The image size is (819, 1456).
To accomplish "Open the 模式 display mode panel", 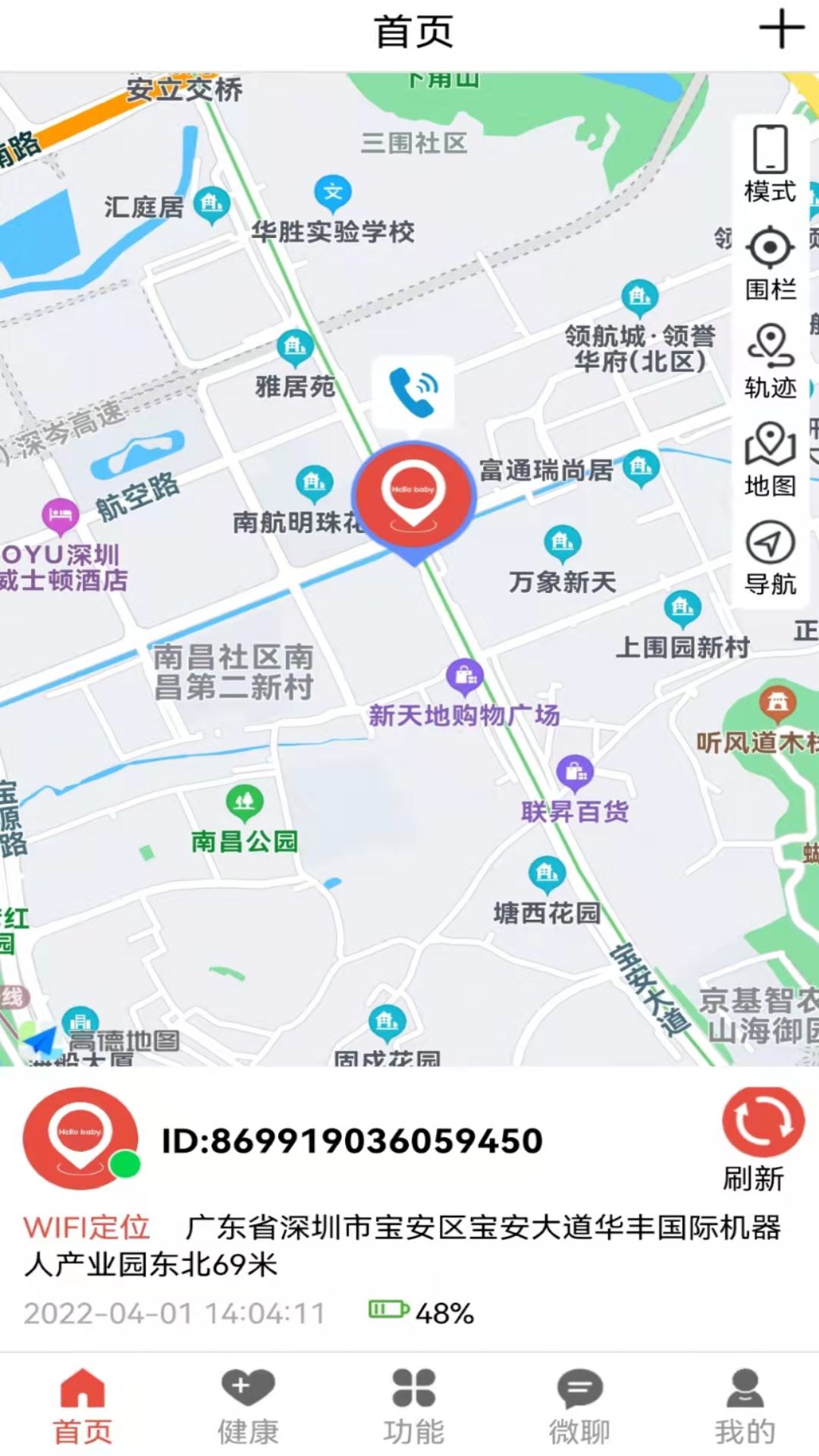I will tap(768, 159).
